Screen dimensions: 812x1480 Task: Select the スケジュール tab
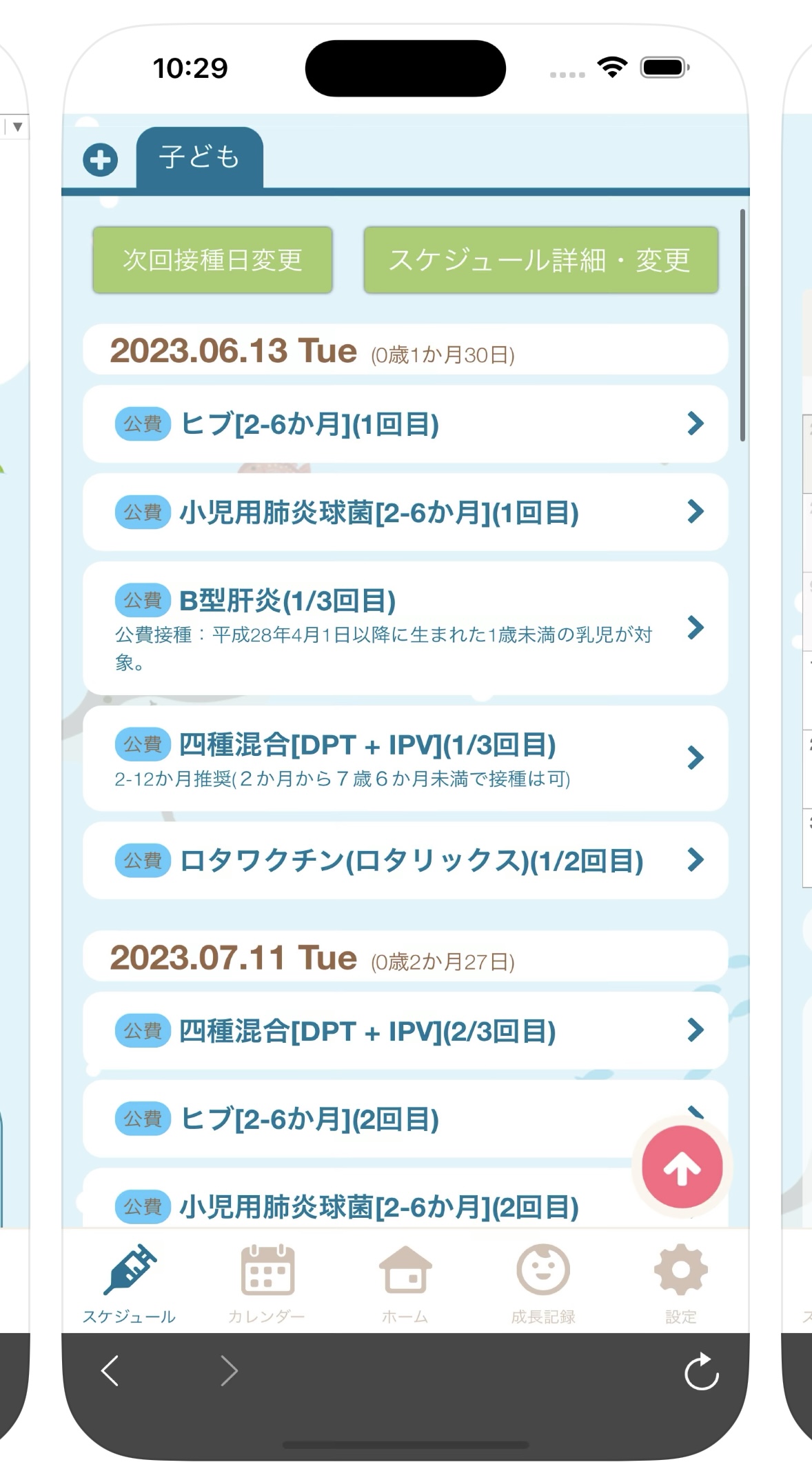point(130,1284)
